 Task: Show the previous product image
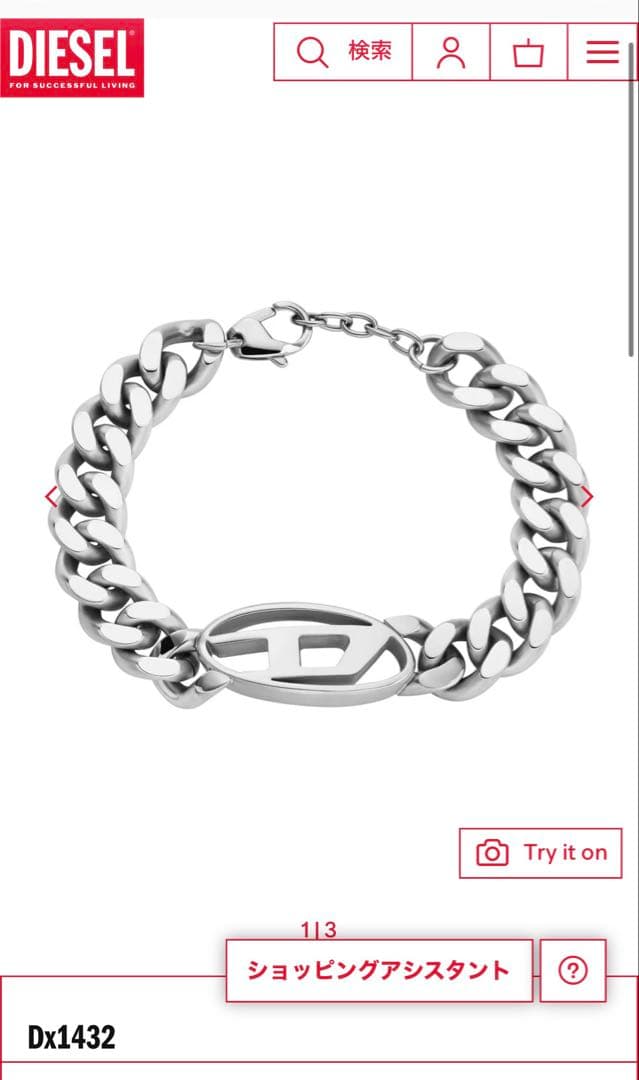click(51, 496)
